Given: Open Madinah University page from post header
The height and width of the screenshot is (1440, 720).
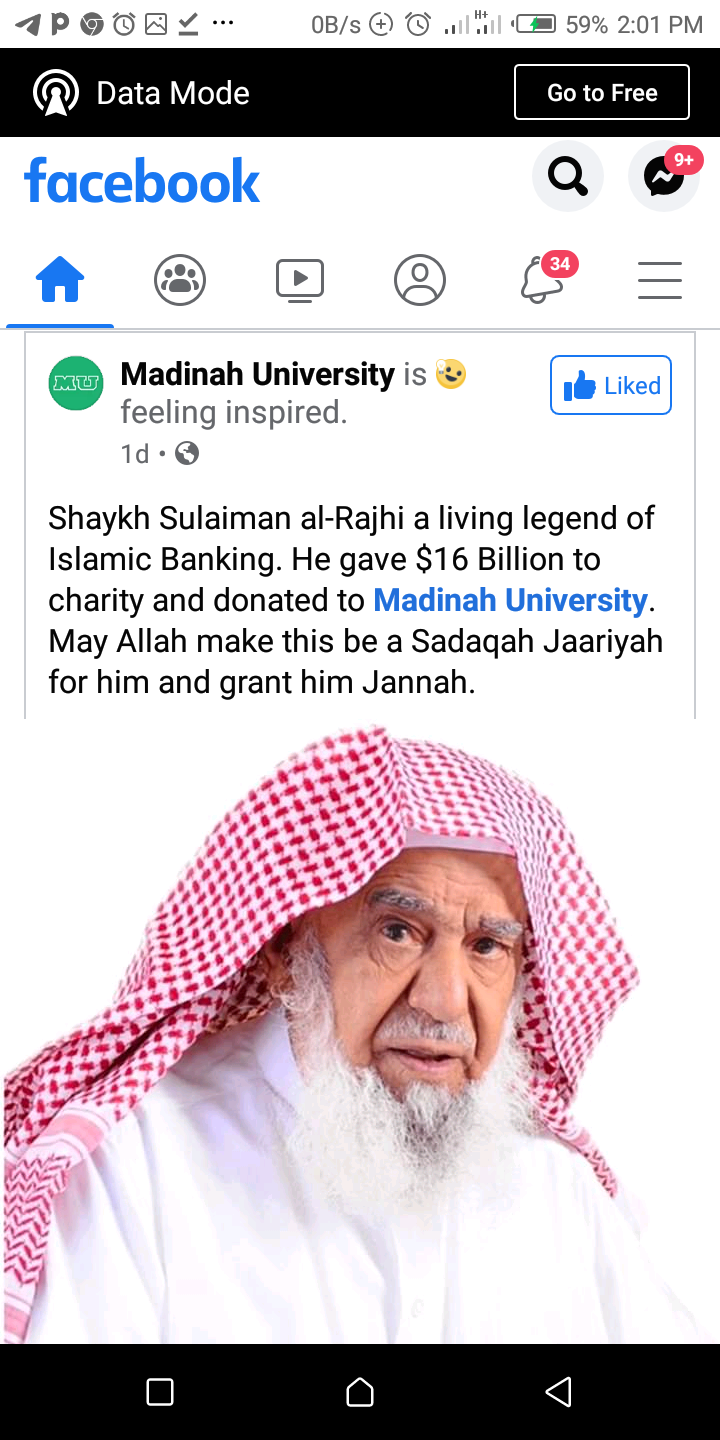Looking at the screenshot, I should (257, 375).
